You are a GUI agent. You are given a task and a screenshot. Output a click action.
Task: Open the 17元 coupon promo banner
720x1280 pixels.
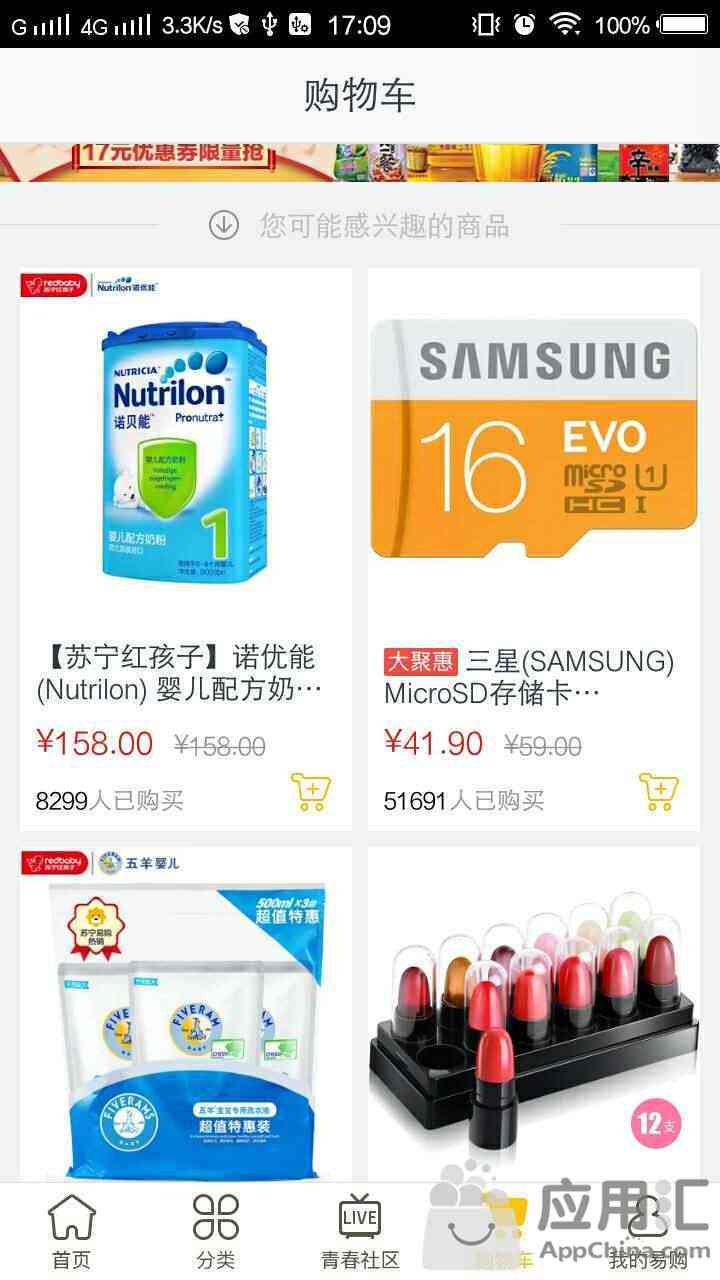pos(360,161)
